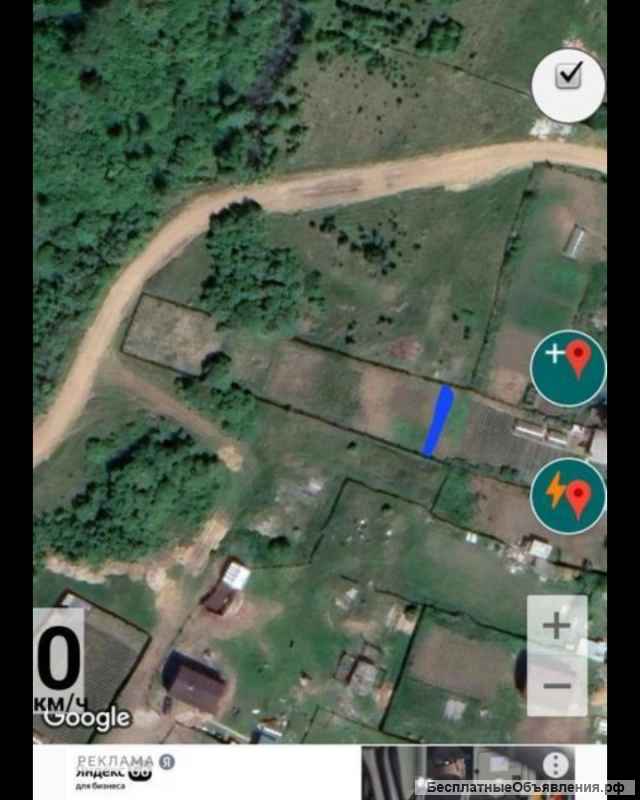Tap the lightning marker GPS button
This screenshot has height=800, width=640.
pos(567,494)
